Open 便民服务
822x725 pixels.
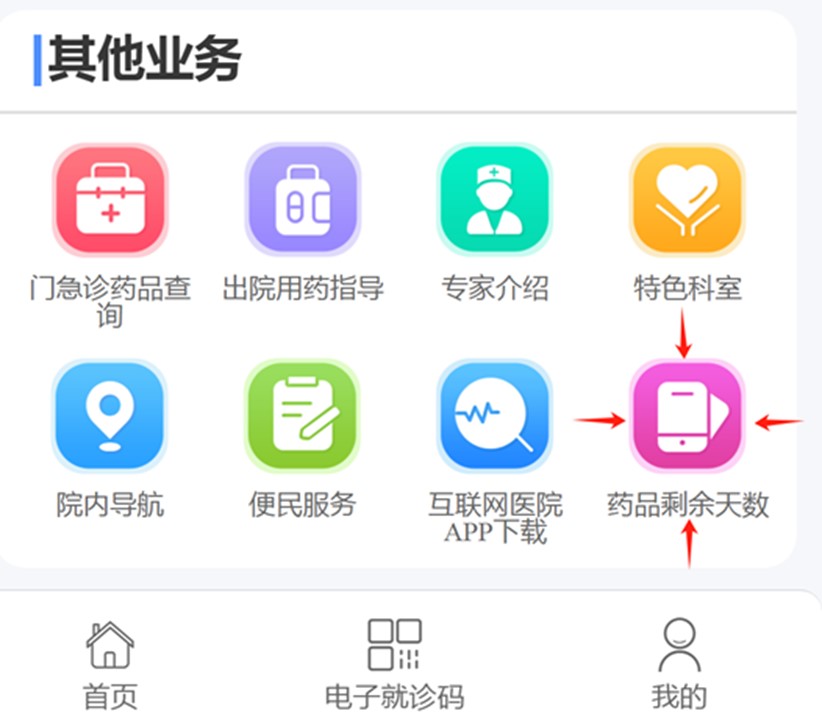point(303,417)
